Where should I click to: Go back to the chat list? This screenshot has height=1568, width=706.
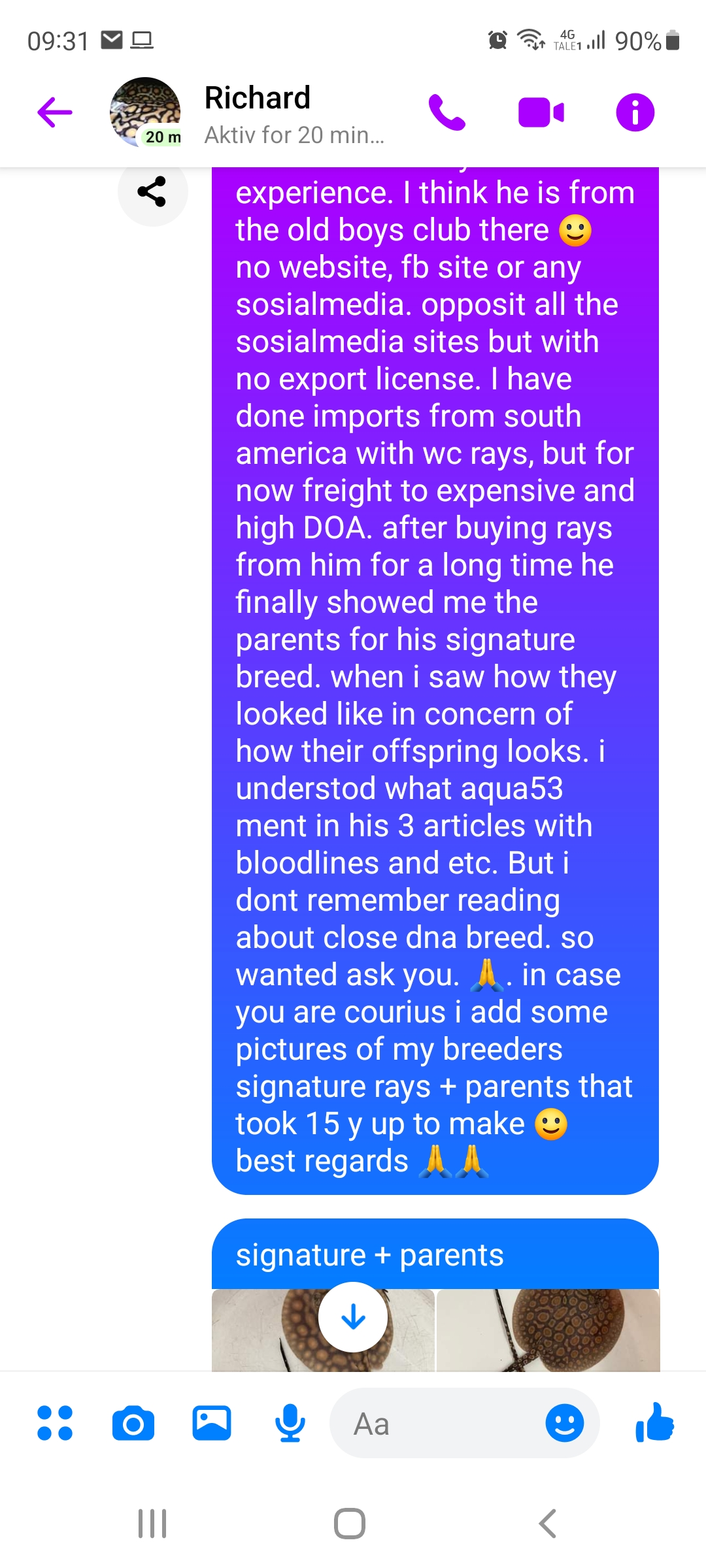[x=55, y=112]
